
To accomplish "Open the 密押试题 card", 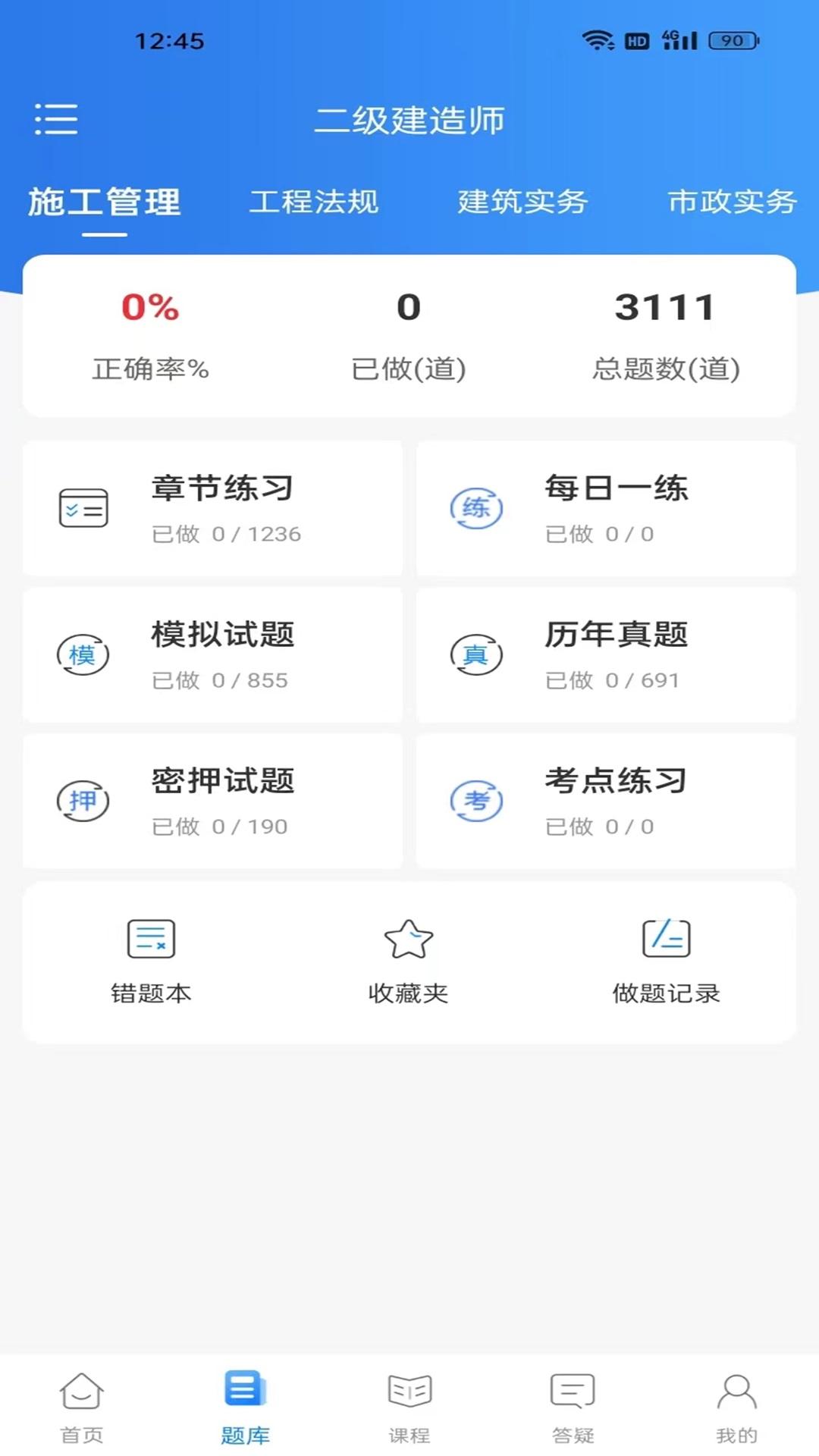I will [x=212, y=801].
